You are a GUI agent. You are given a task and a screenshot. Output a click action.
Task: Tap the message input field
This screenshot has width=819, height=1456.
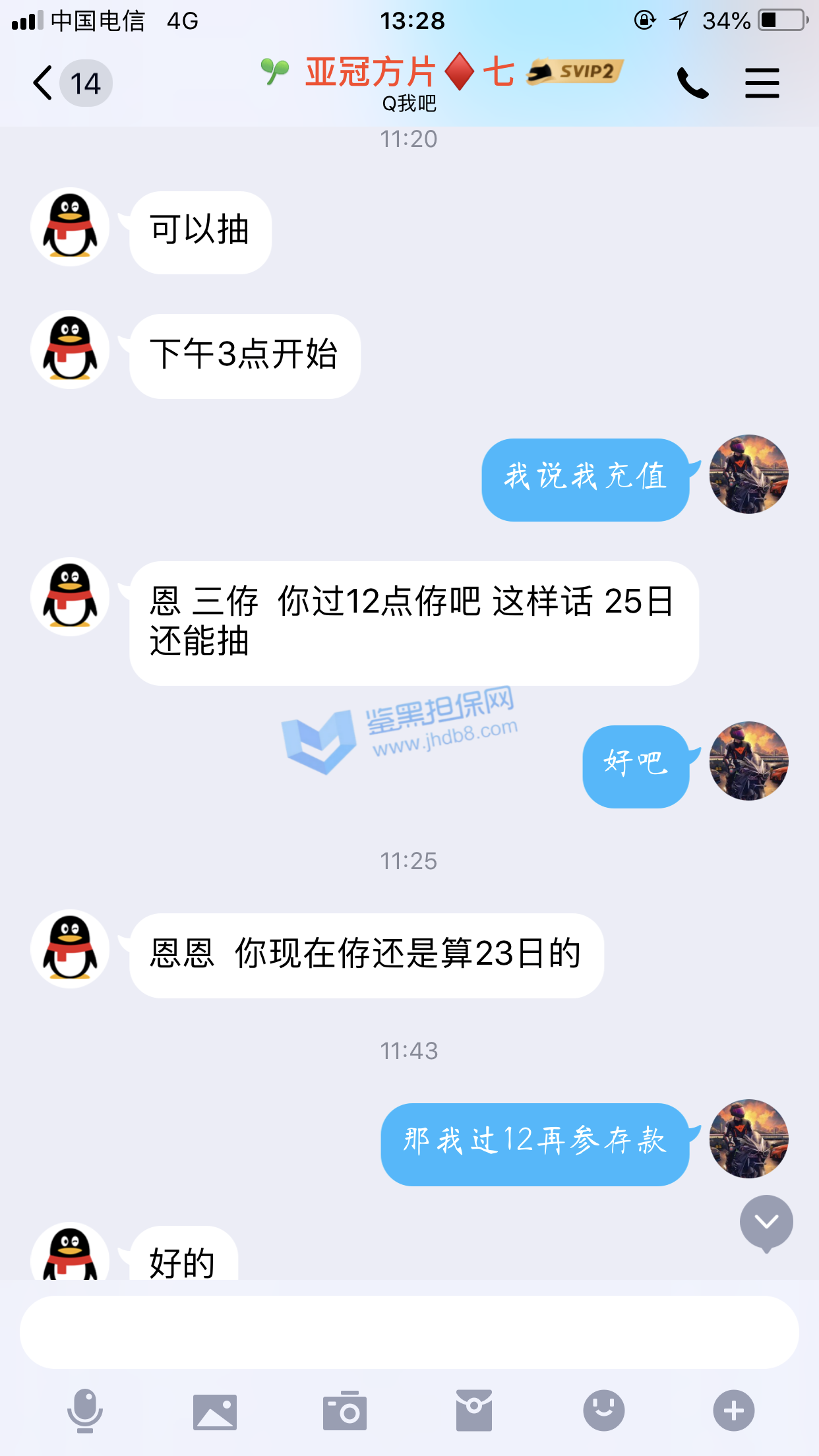[x=409, y=1332]
